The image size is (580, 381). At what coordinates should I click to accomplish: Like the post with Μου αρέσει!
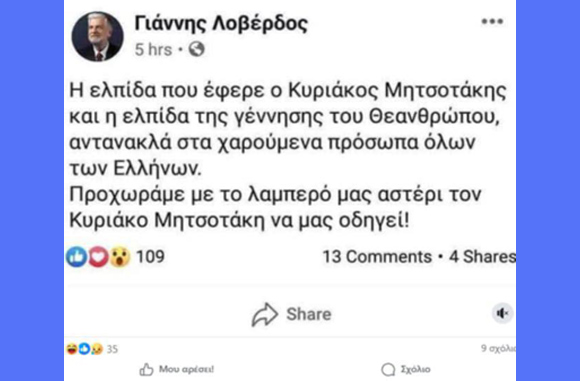[x=176, y=369]
